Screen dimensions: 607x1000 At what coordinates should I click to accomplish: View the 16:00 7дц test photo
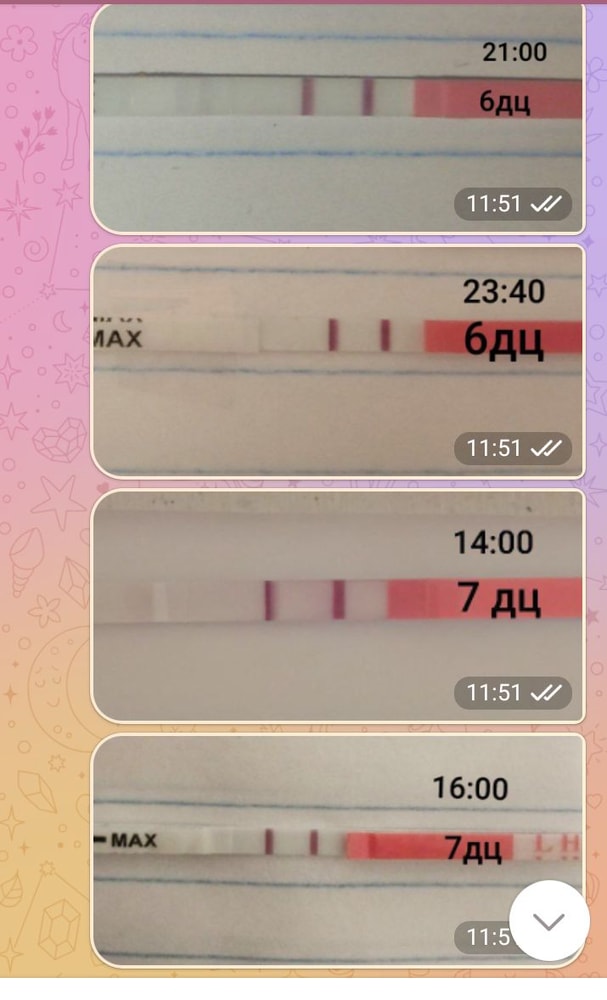(300, 850)
